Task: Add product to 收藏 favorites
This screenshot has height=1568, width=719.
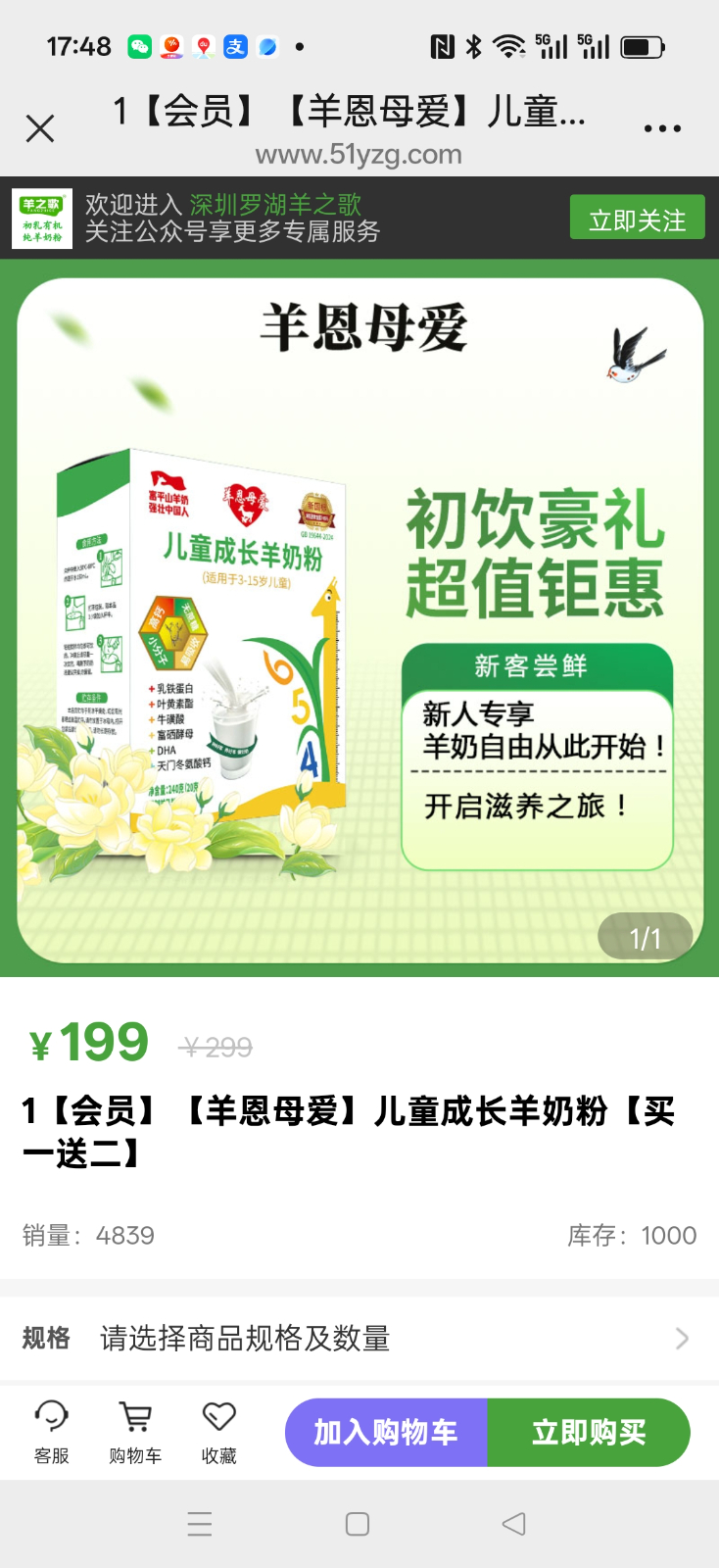Action: pos(218,1432)
